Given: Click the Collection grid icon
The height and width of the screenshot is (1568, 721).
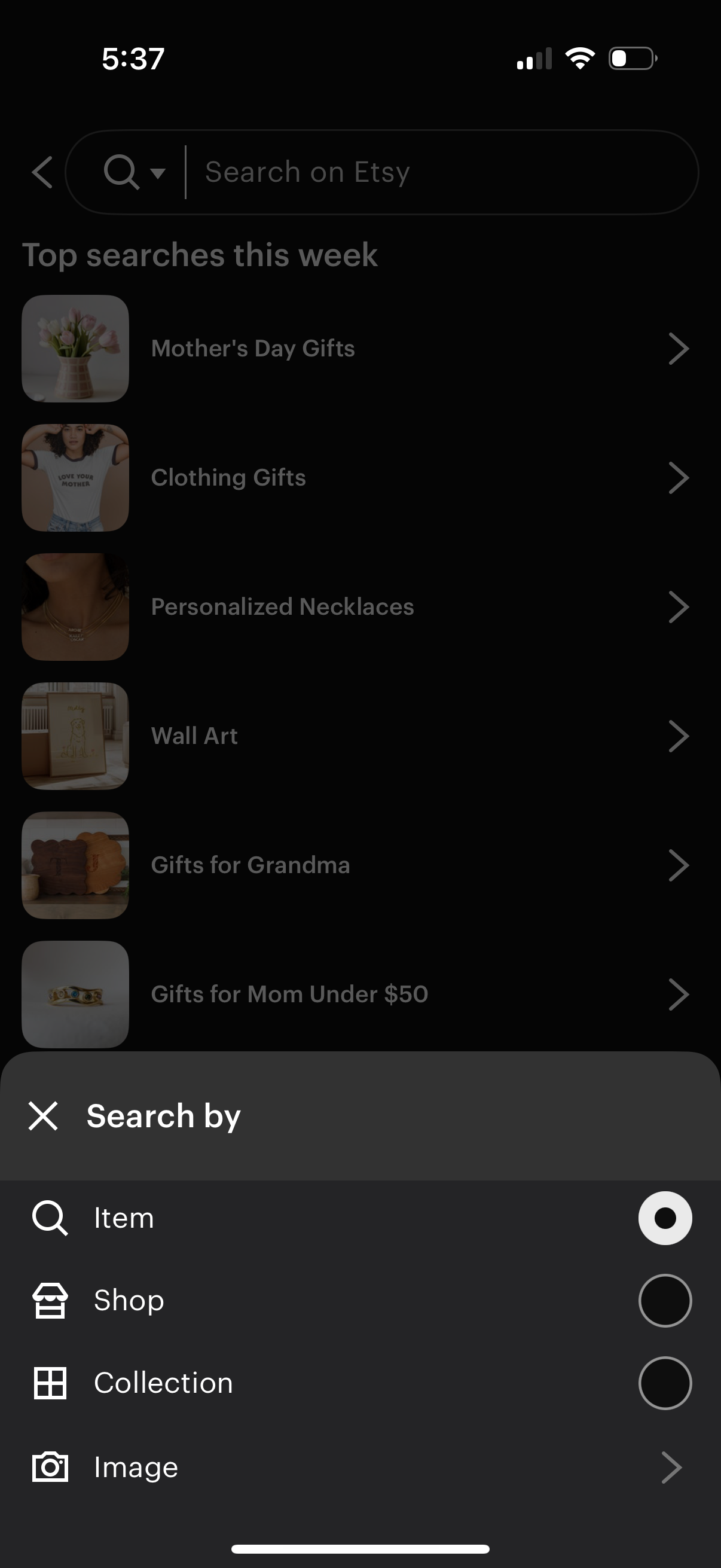Looking at the screenshot, I should [x=51, y=1383].
